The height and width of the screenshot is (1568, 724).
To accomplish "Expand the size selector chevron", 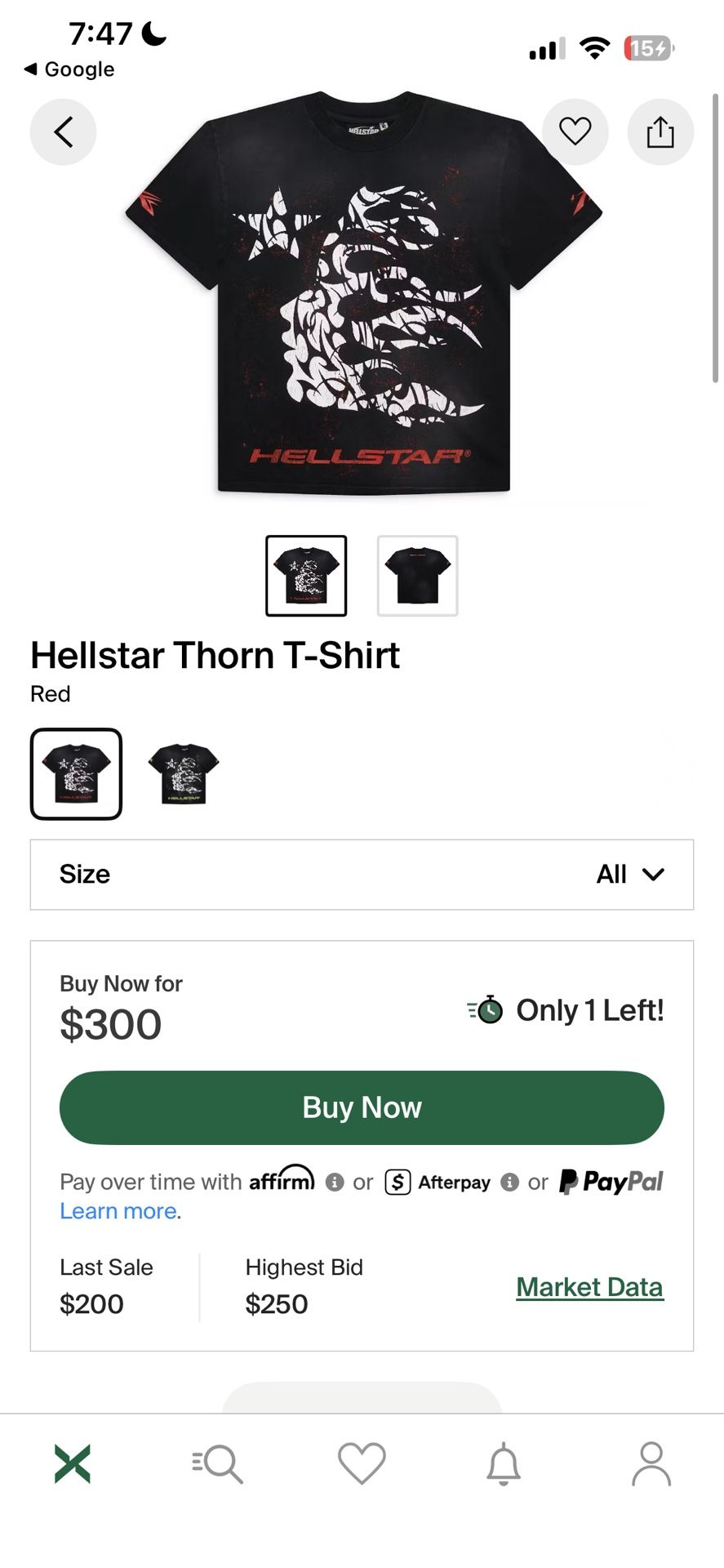I will (653, 874).
